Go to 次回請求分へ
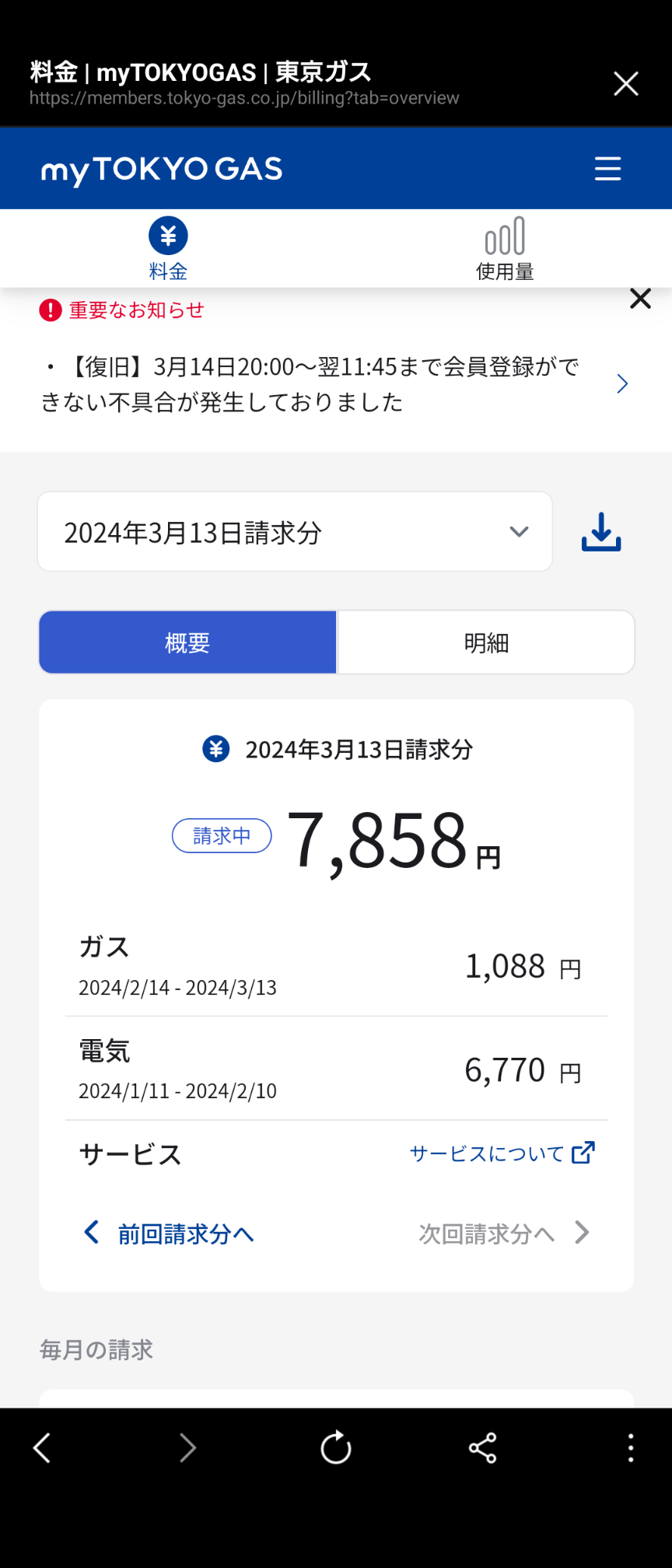 pyautogui.click(x=503, y=1234)
